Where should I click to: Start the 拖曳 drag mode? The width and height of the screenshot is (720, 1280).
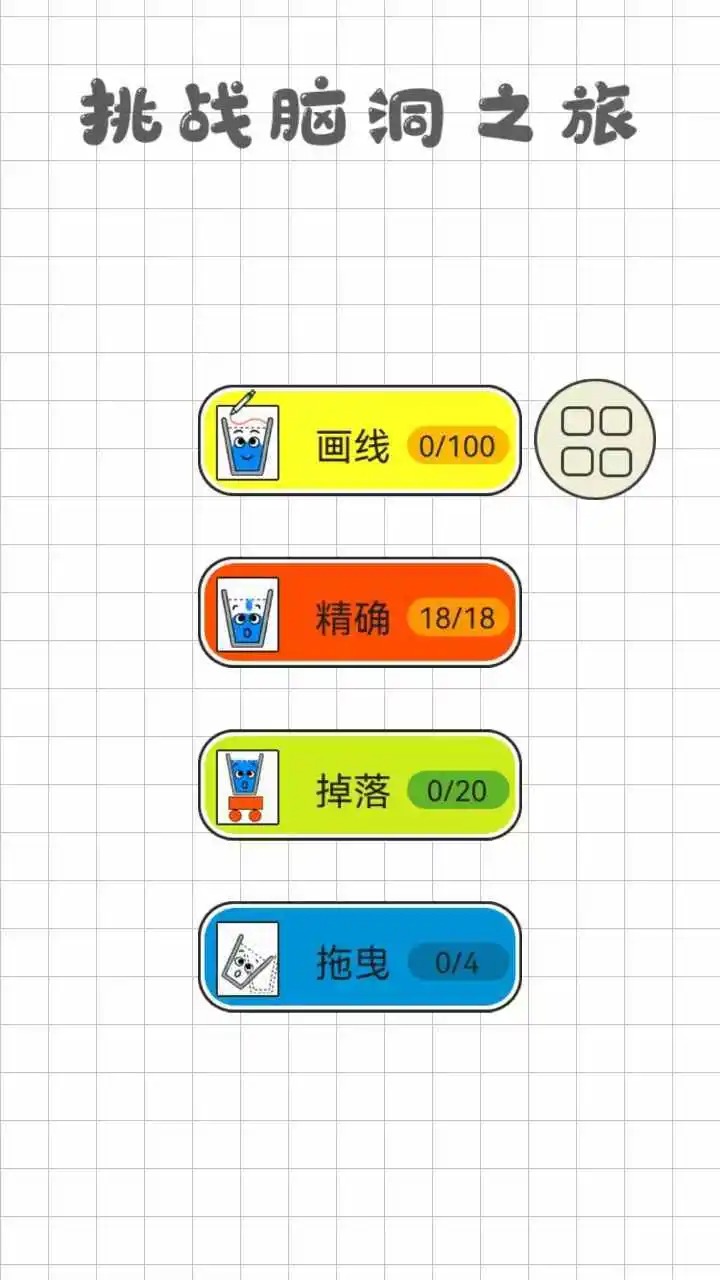tap(360, 958)
